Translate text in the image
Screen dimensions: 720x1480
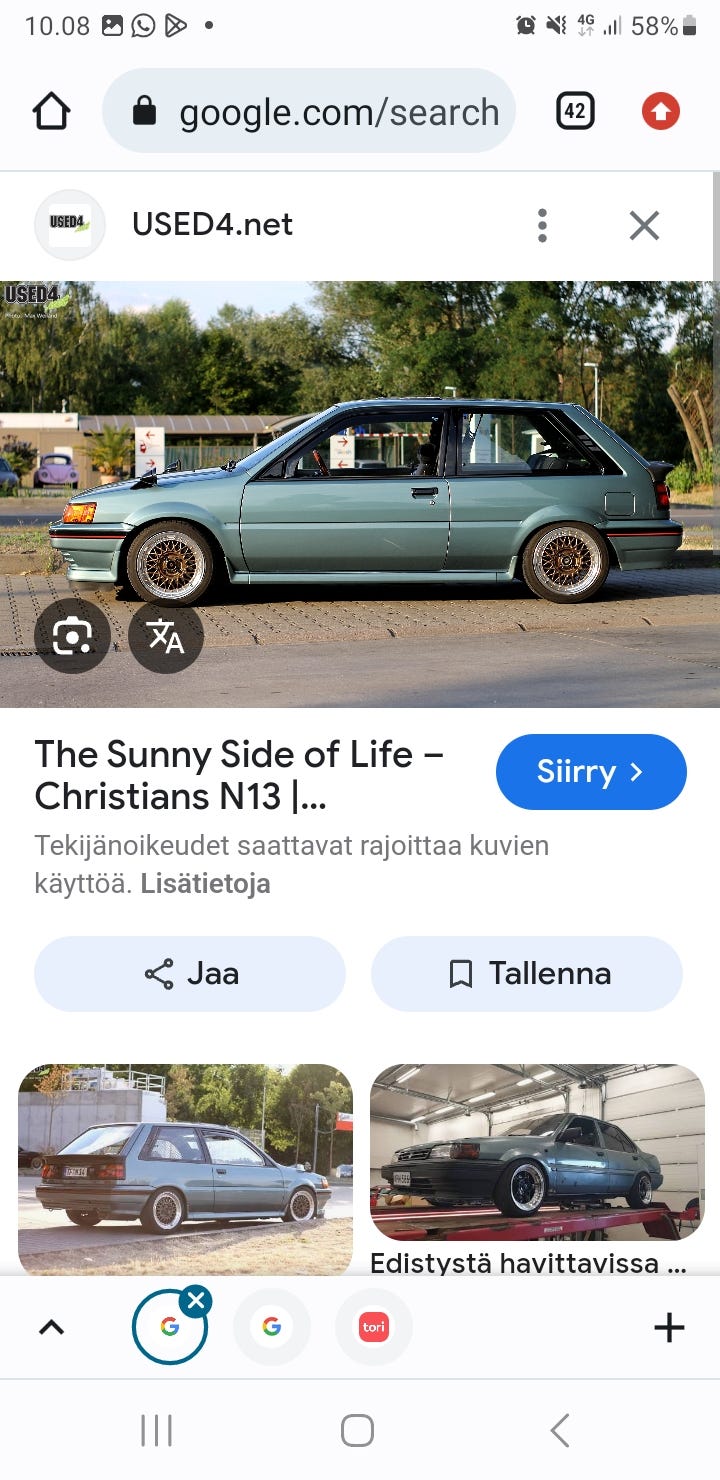(166, 636)
